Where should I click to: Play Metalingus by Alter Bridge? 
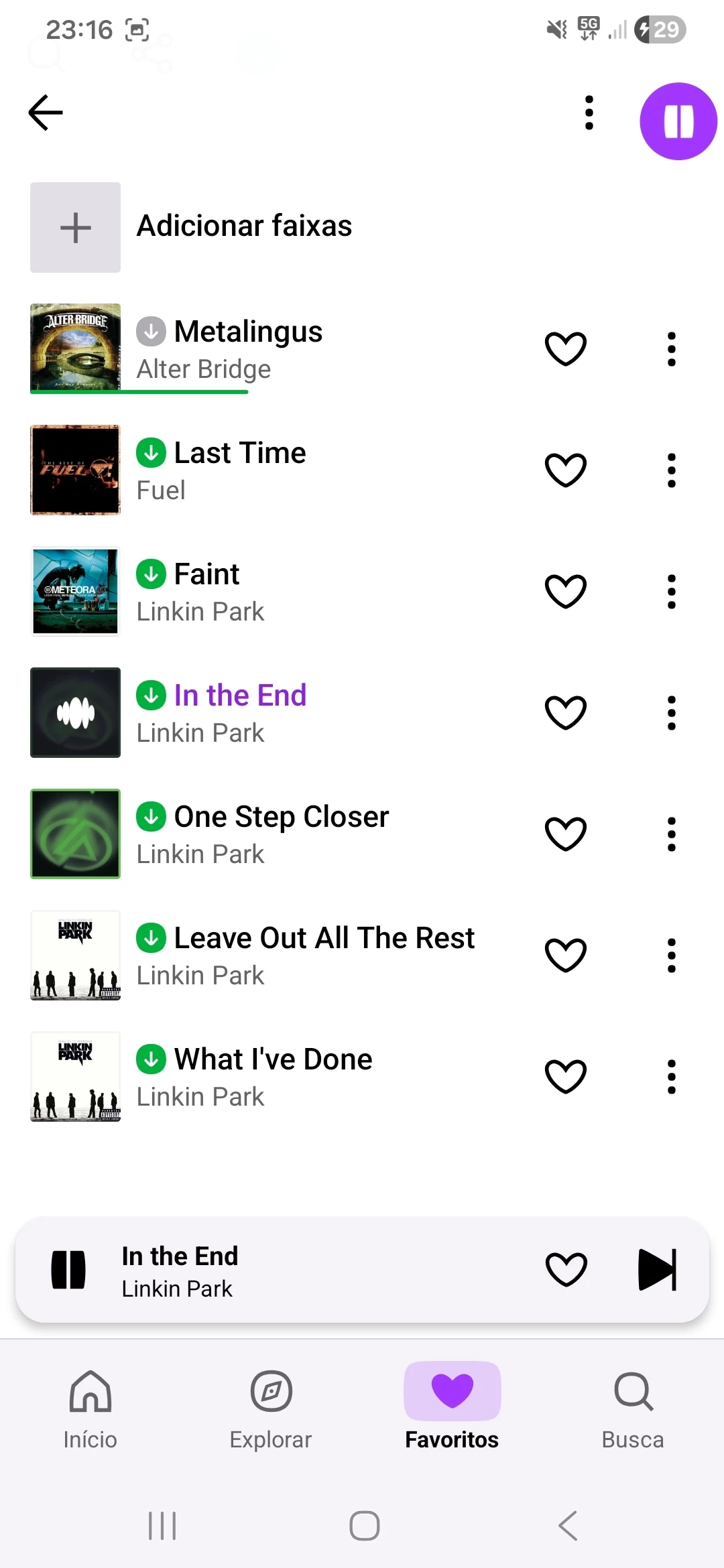pyautogui.click(x=248, y=348)
